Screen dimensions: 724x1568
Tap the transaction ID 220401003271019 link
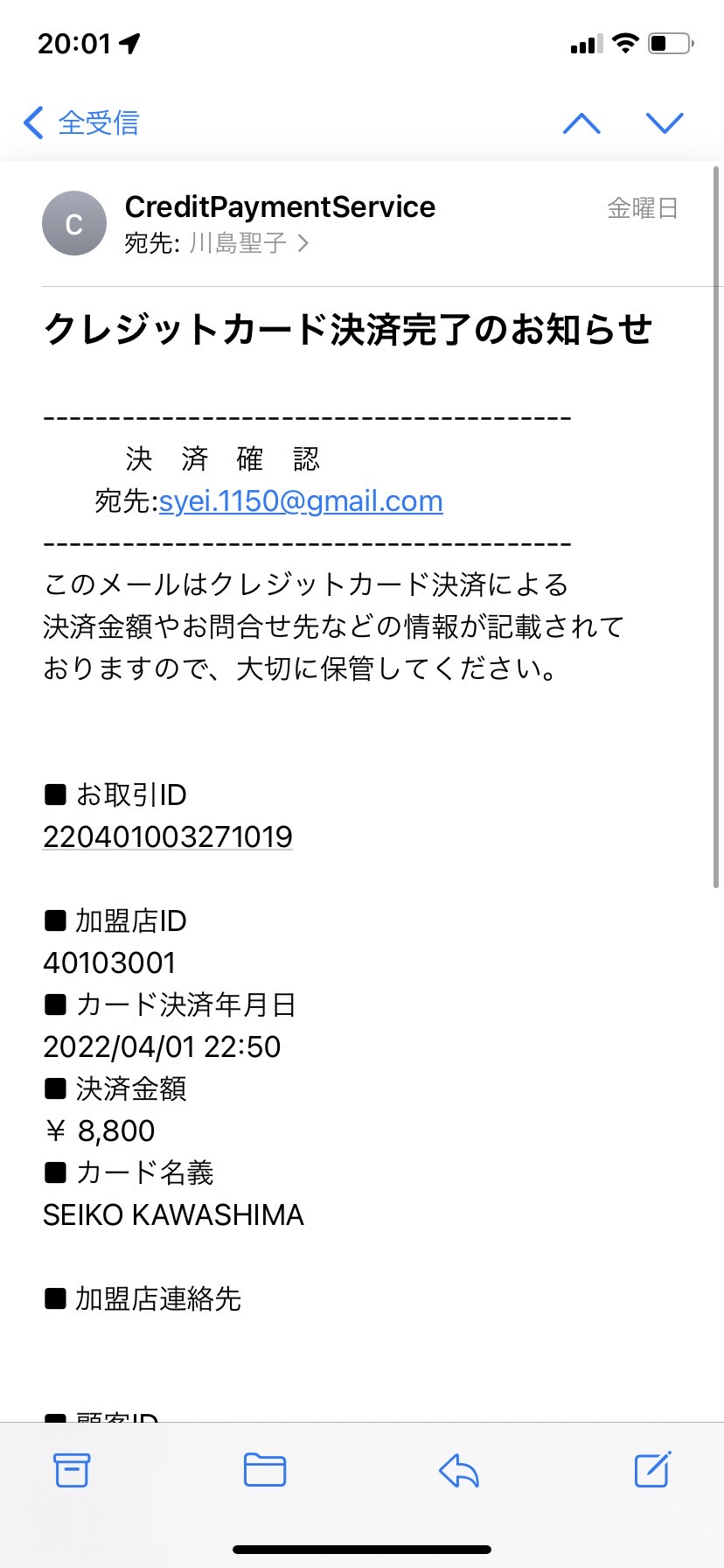(168, 836)
